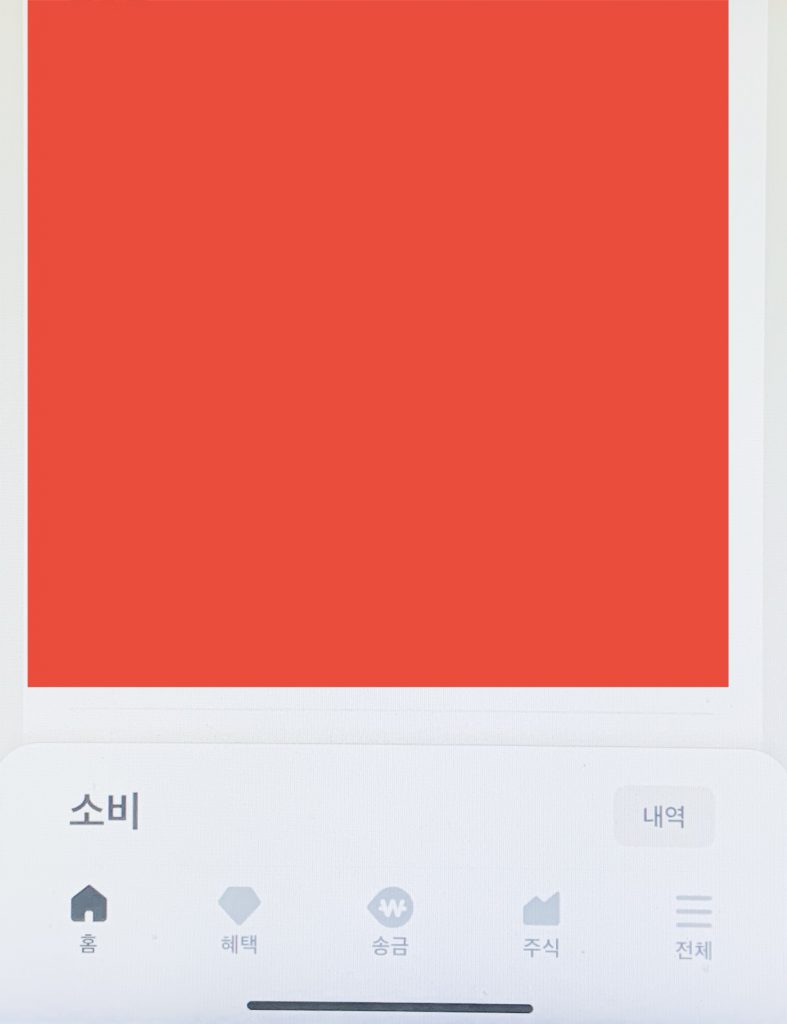Select the 주식 stocks tab

point(541,924)
